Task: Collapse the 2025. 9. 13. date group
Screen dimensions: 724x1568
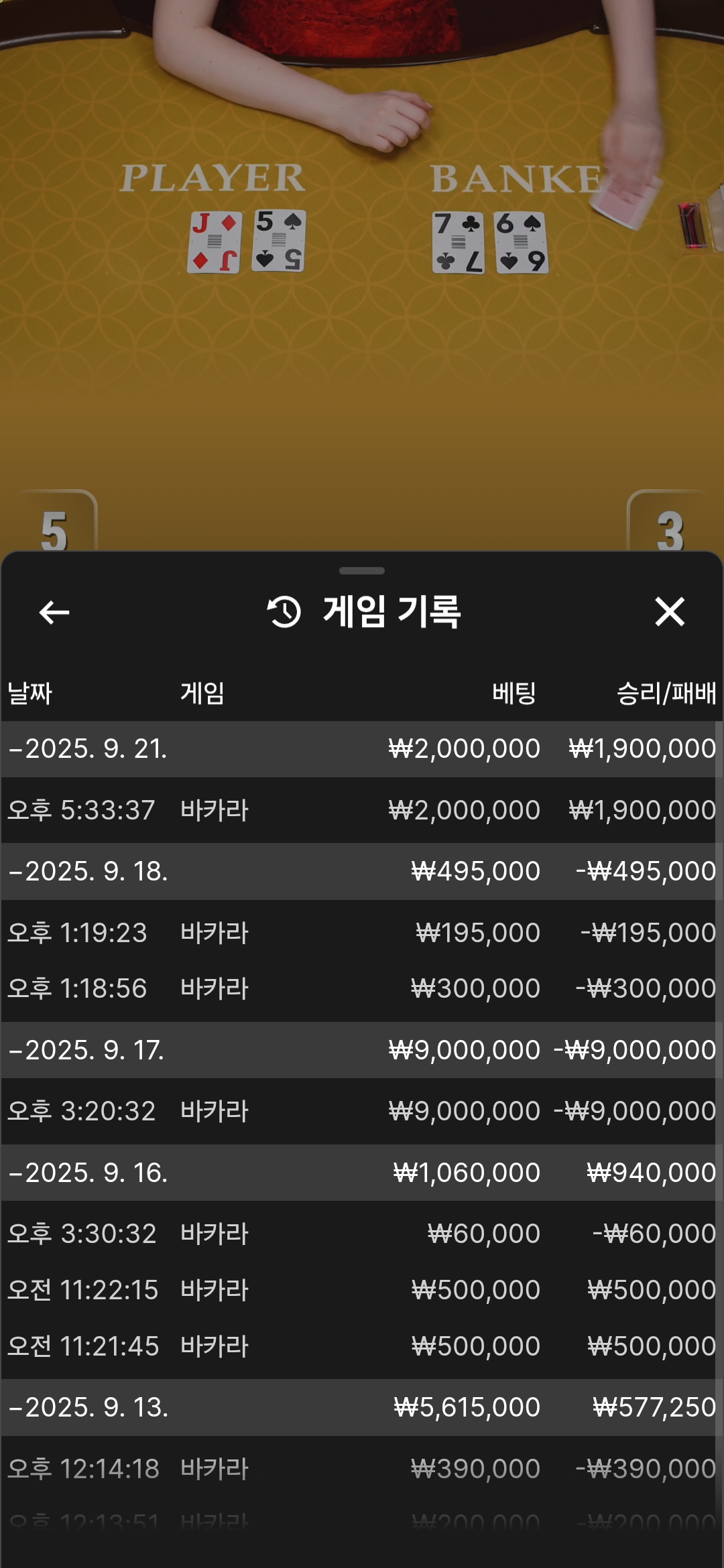Action: point(359,1407)
